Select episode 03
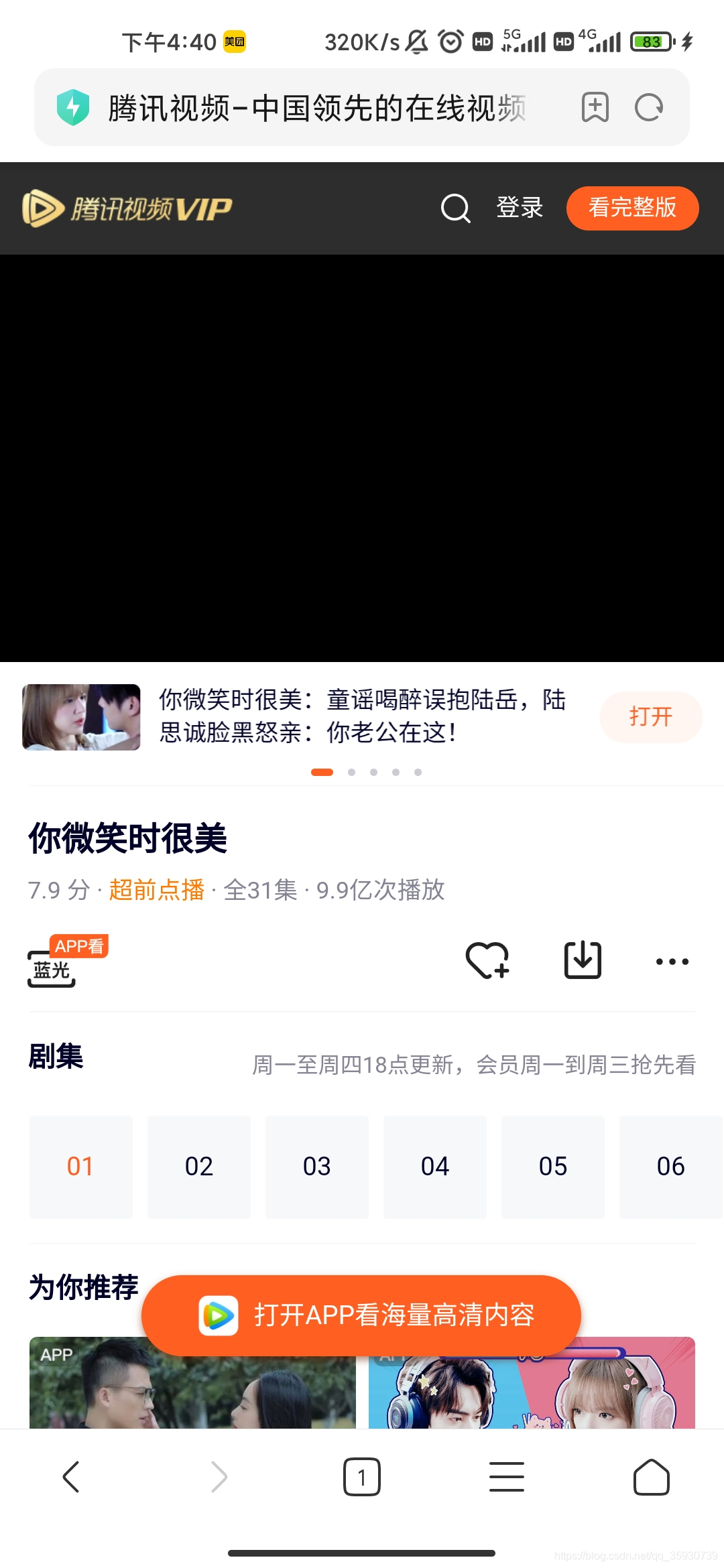Image resolution: width=724 pixels, height=1568 pixels. (317, 1167)
